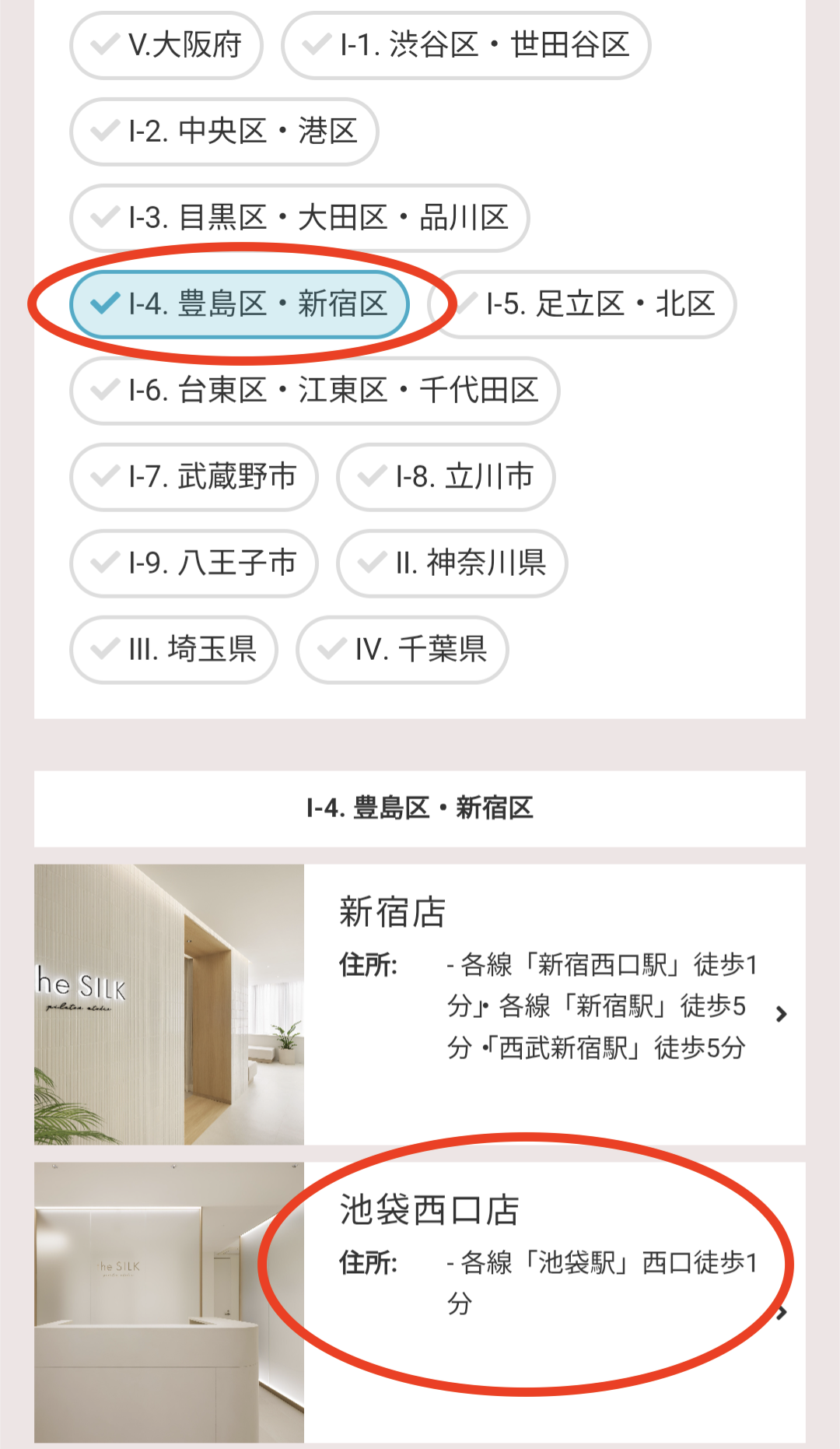Screen dimensions: 840x1449
Task: Deselect the I-4. 豊島区・新宿区 chip
Action: pos(240,304)
